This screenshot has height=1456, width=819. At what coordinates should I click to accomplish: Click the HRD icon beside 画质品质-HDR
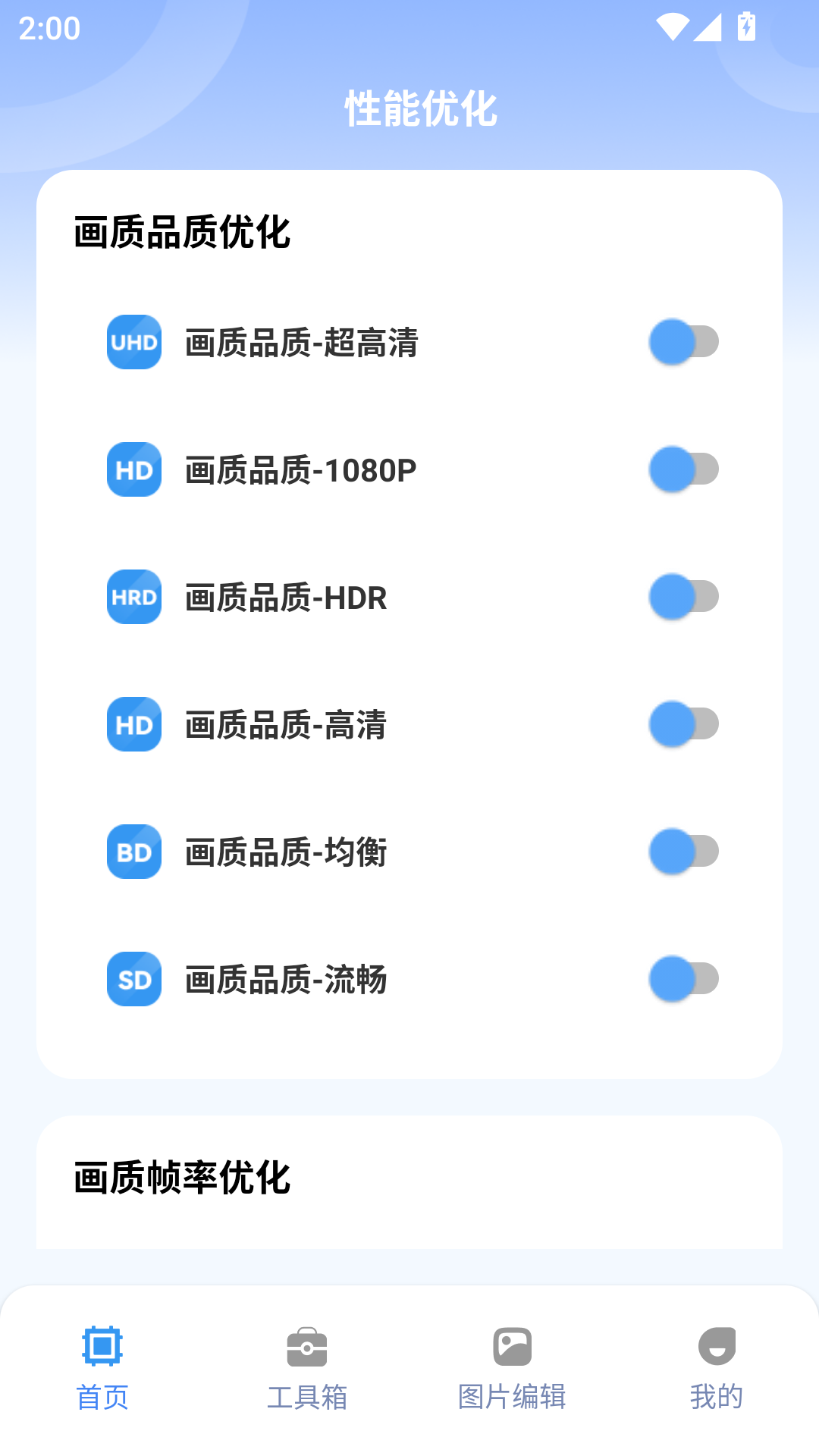pos(134,597)
